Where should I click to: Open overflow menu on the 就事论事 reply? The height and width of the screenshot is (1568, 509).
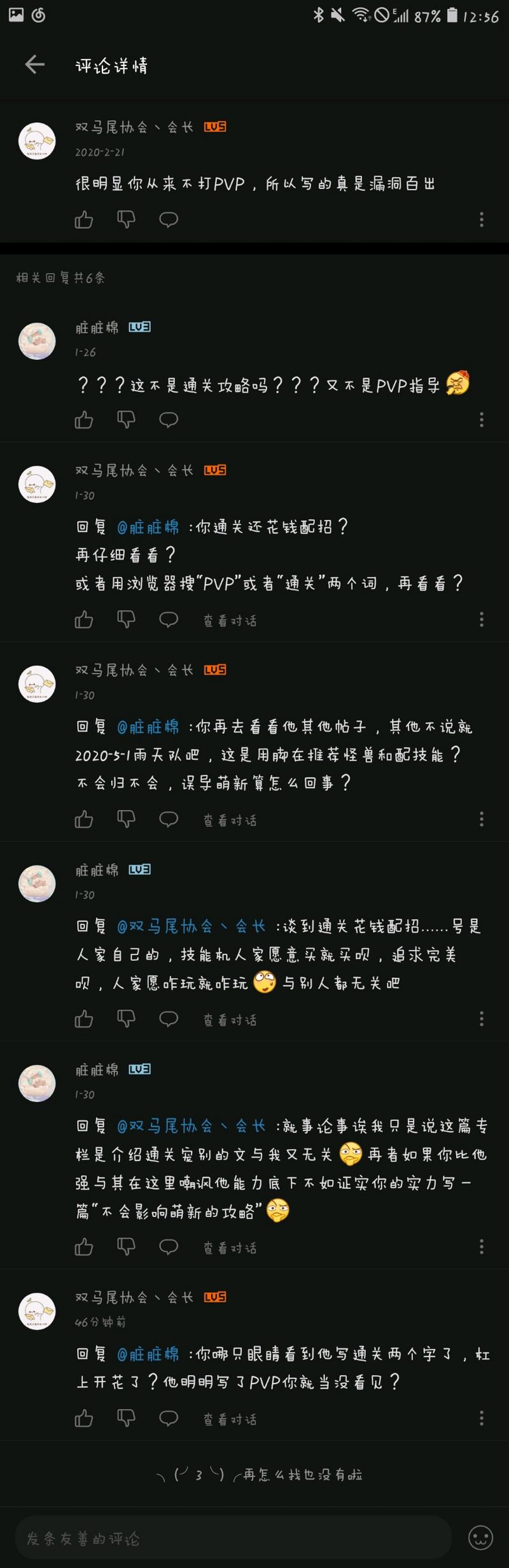point(481,1247)
